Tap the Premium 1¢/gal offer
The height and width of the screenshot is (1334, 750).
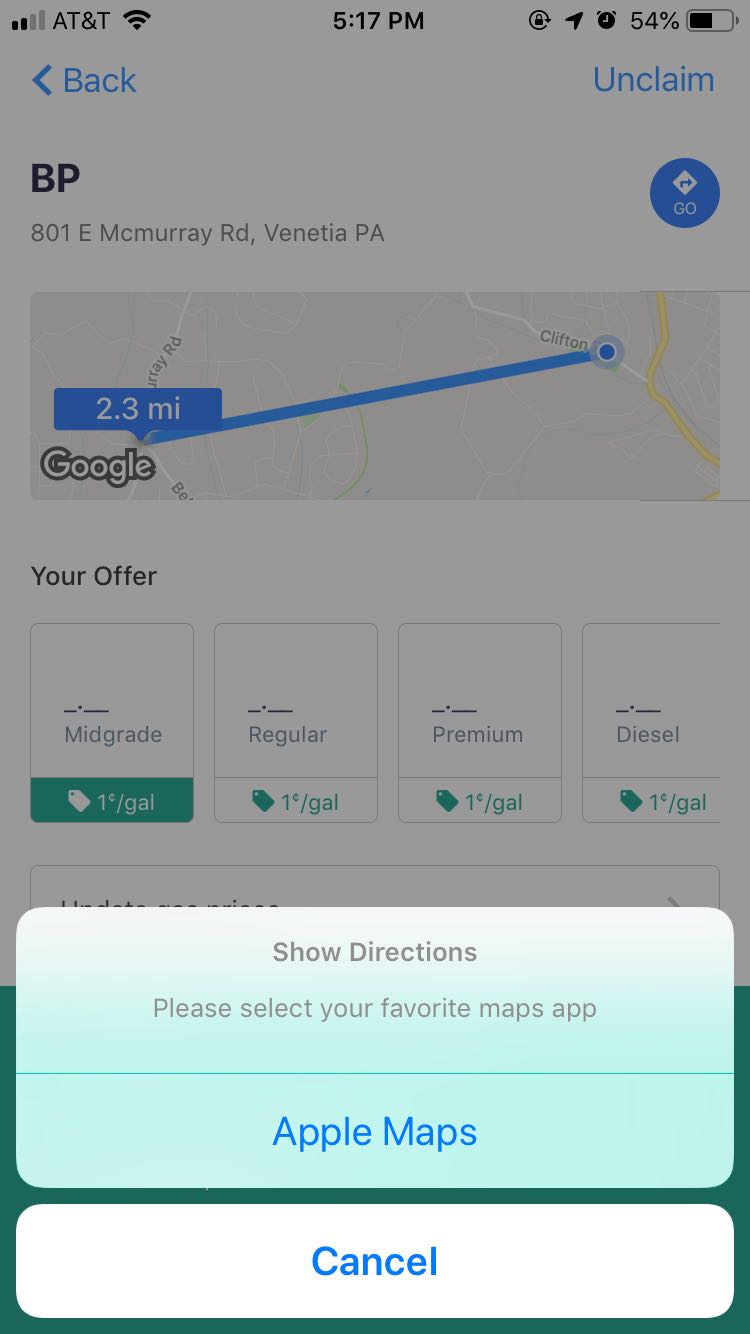click(x=479, y=800)
